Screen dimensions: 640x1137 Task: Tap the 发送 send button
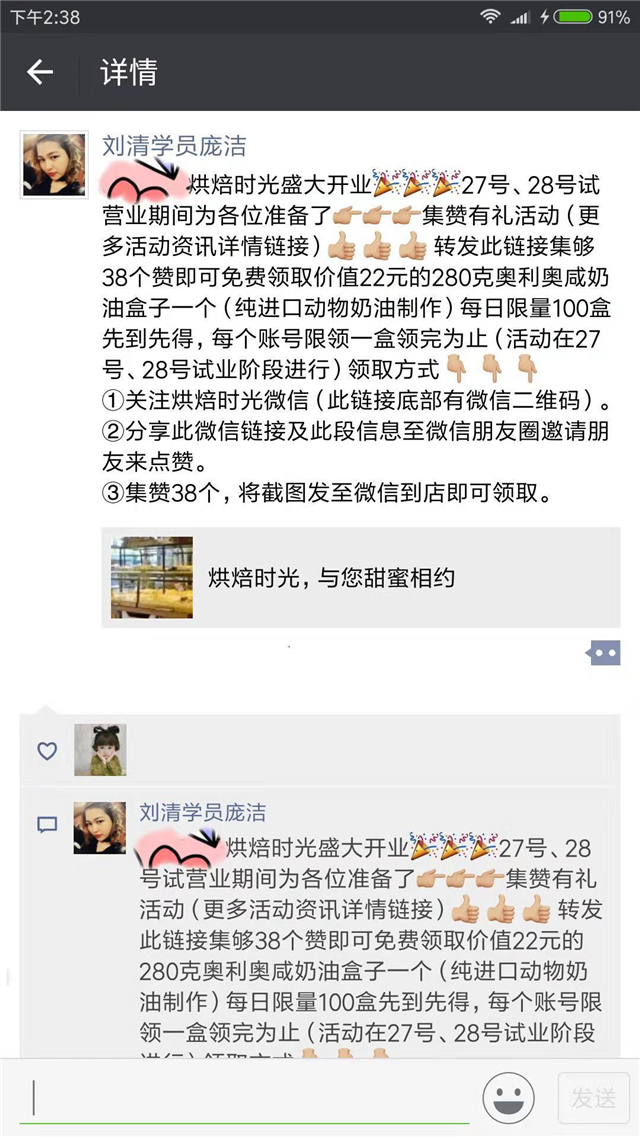[594, 1098]
